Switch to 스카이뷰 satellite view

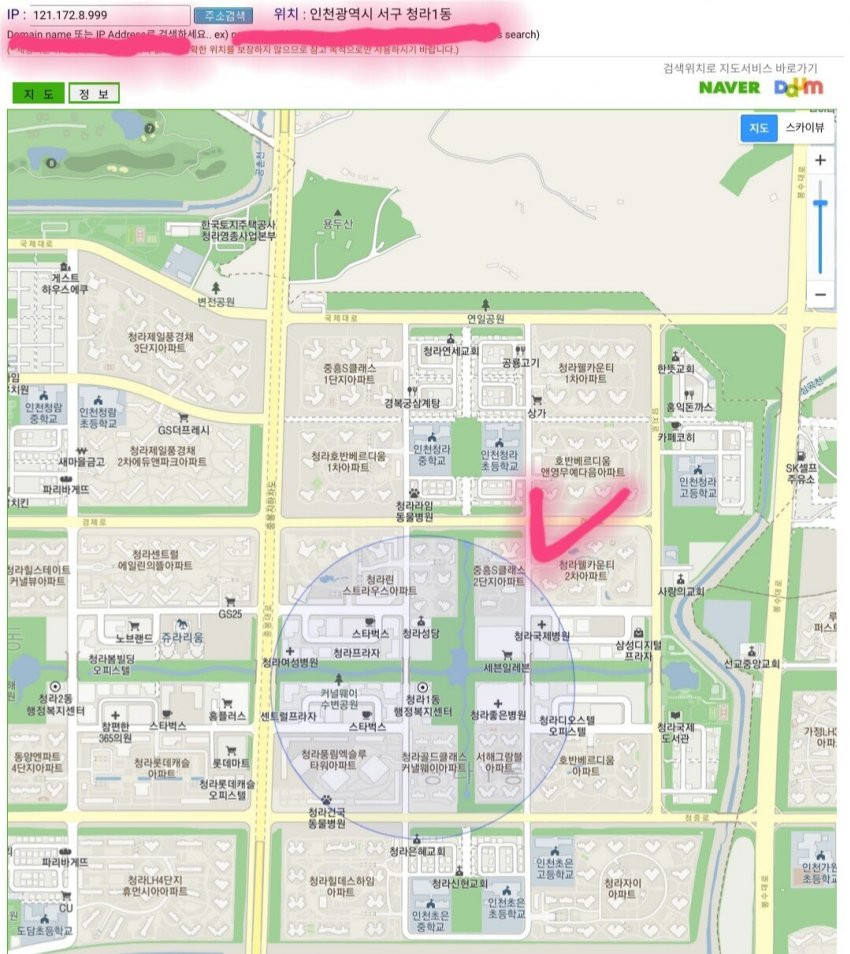(805, 128)
